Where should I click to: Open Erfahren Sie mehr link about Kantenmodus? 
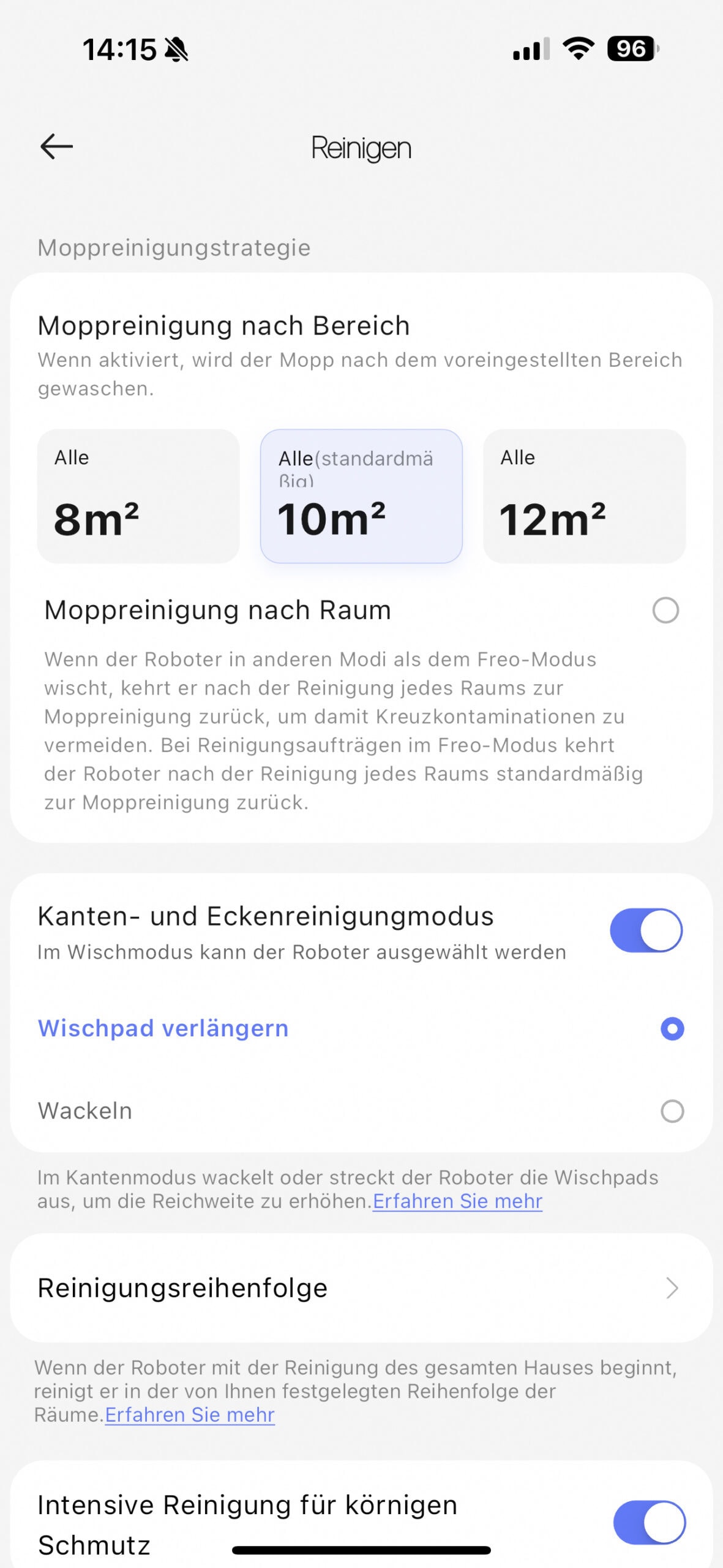coord(457,1201)
